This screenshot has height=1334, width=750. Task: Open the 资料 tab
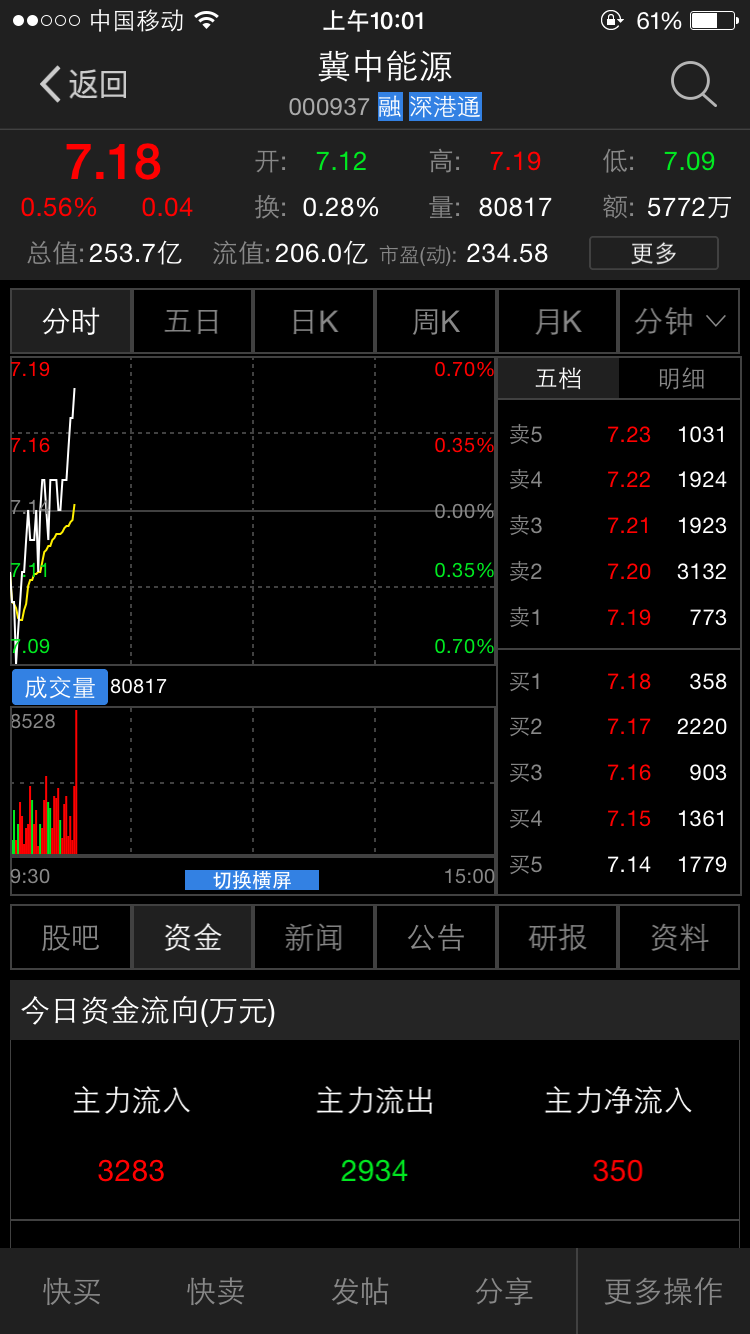[x=680, y=938]
